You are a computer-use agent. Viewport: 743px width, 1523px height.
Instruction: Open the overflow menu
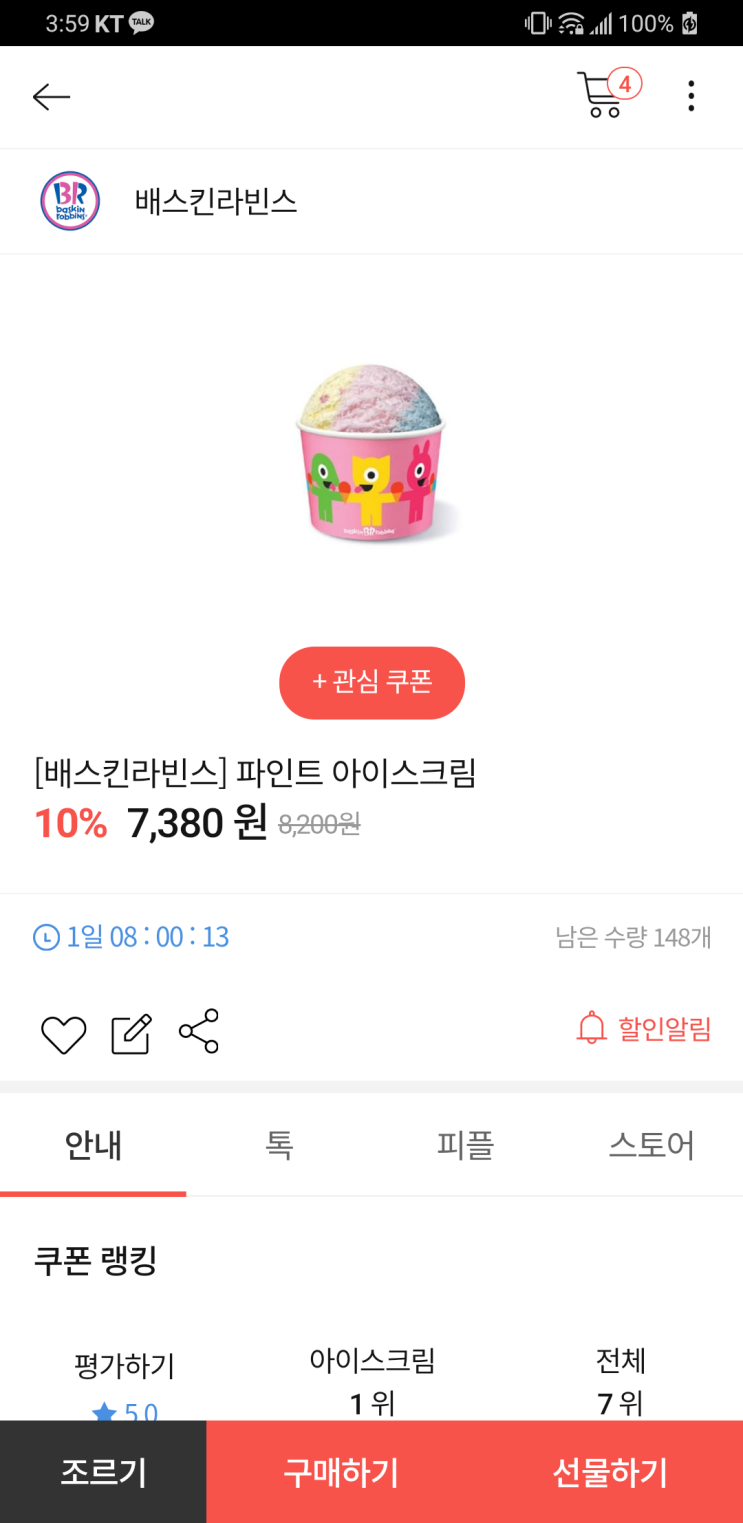[691, 96]
